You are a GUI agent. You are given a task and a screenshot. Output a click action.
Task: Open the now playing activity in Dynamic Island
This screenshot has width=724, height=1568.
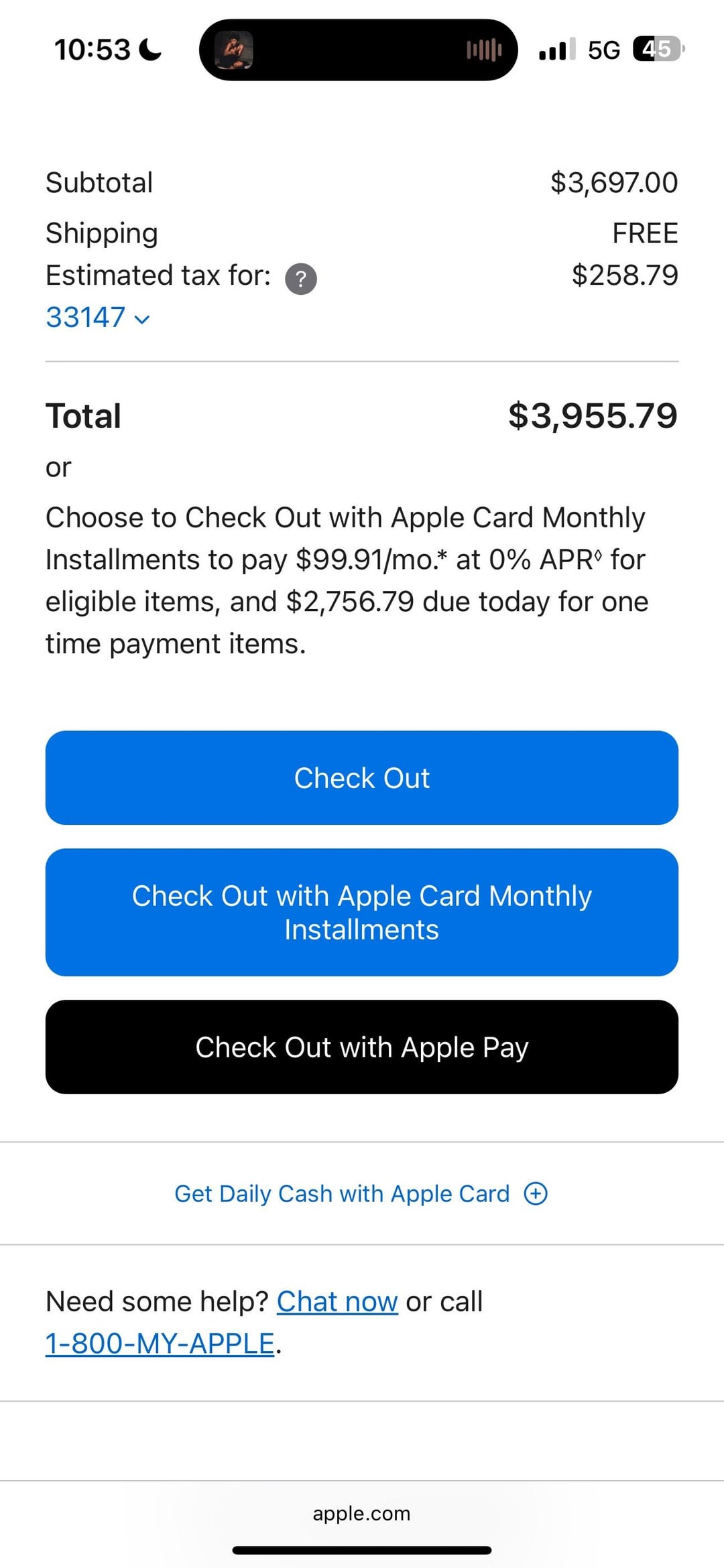358,50
